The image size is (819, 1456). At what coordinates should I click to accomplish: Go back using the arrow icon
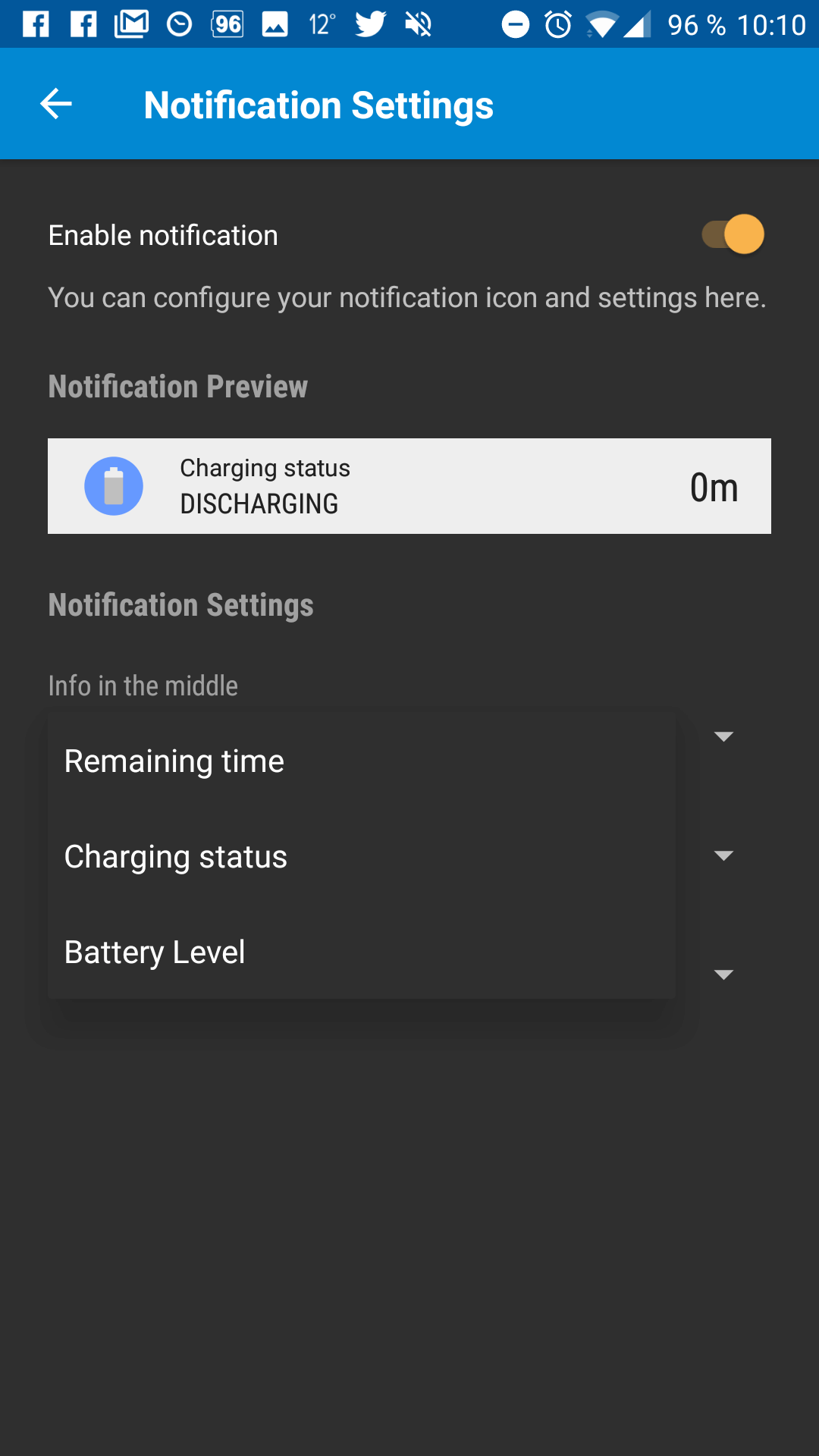pyautogui.click(x=55, y=104)
